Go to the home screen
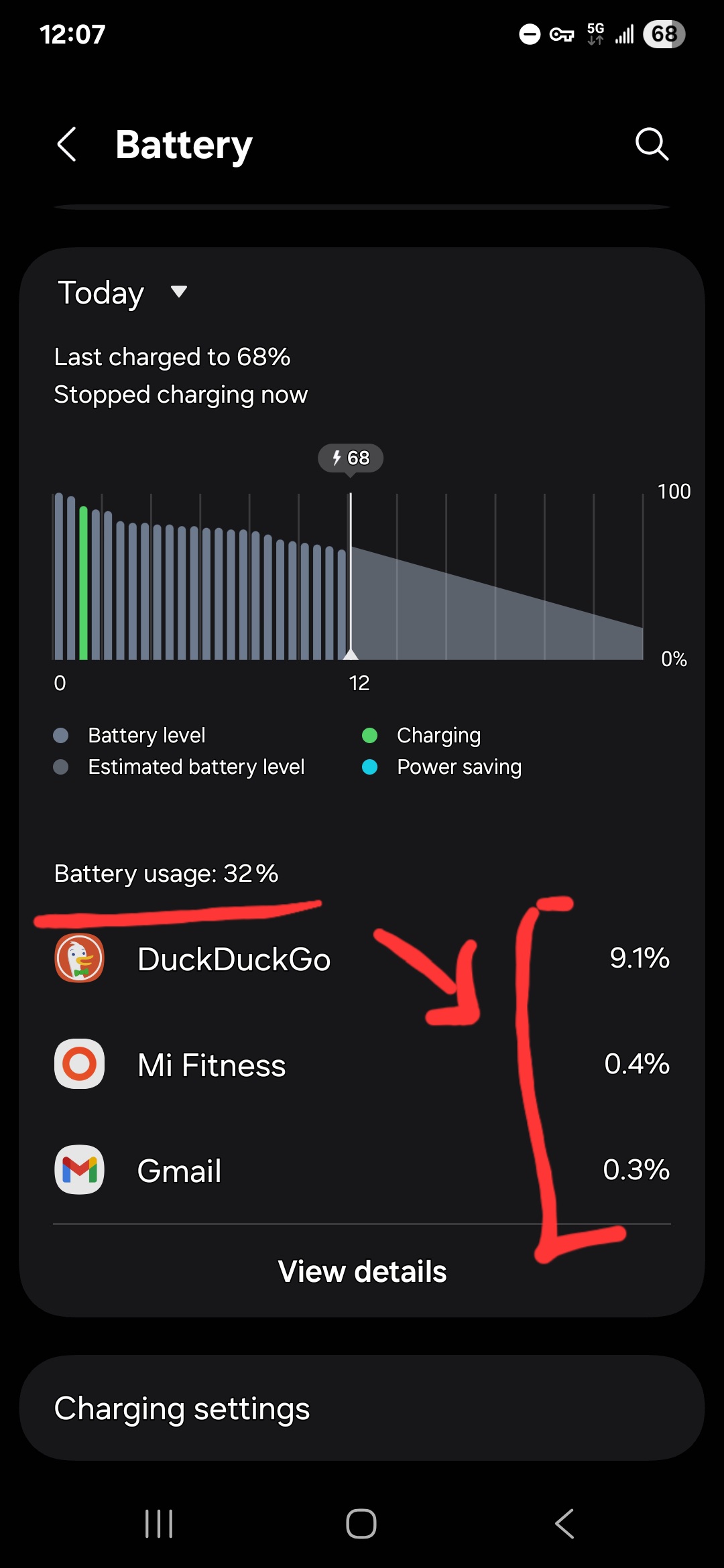Screen dimensions: 724x1568 361,1523
